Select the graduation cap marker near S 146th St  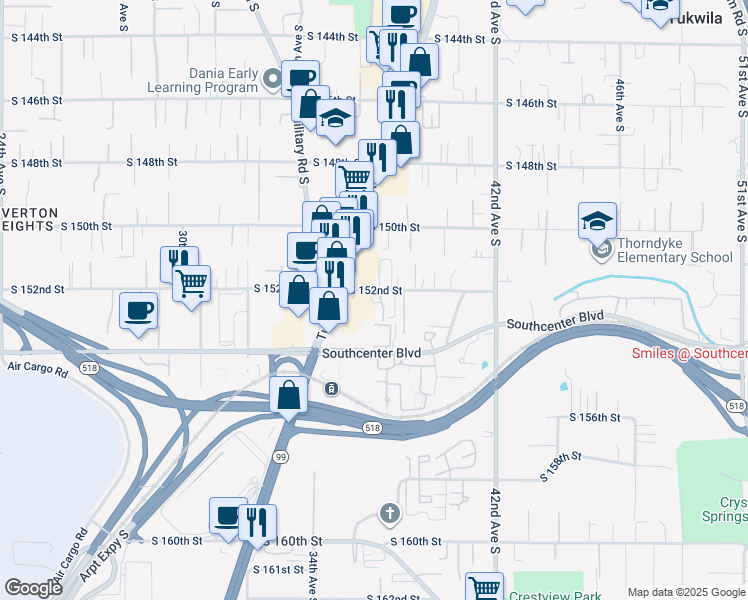point(336,118)
